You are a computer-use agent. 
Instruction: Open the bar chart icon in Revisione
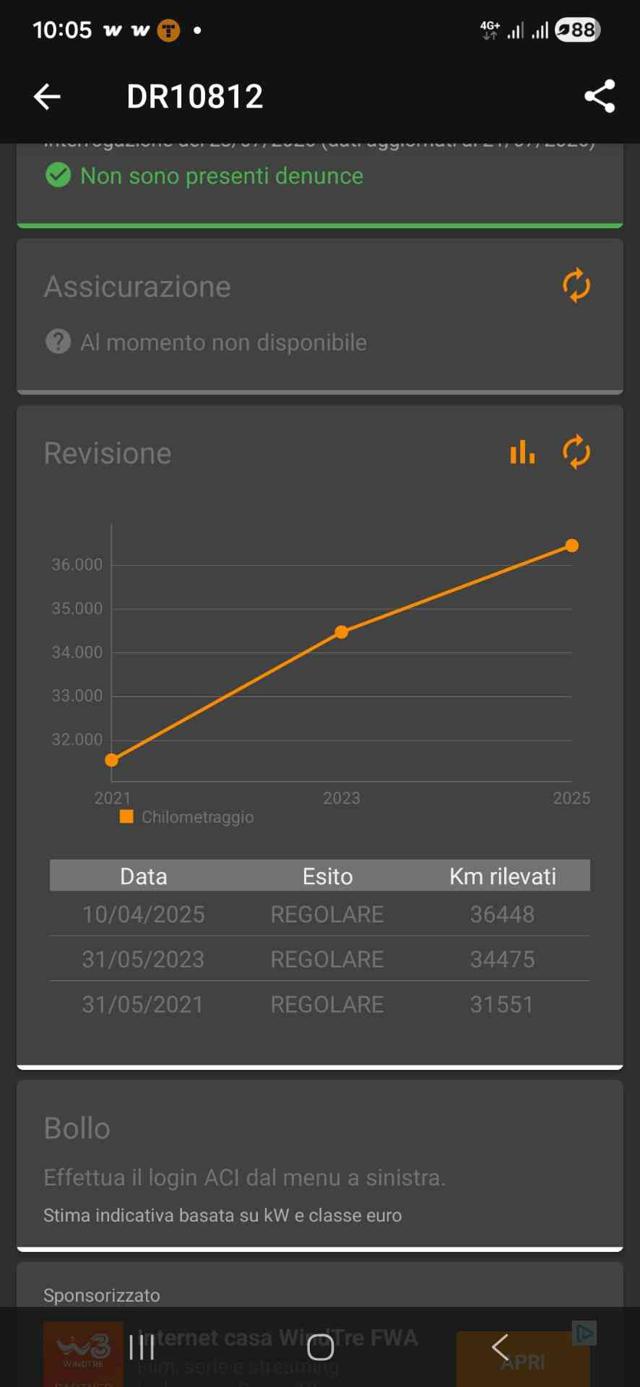coord(522,453)
